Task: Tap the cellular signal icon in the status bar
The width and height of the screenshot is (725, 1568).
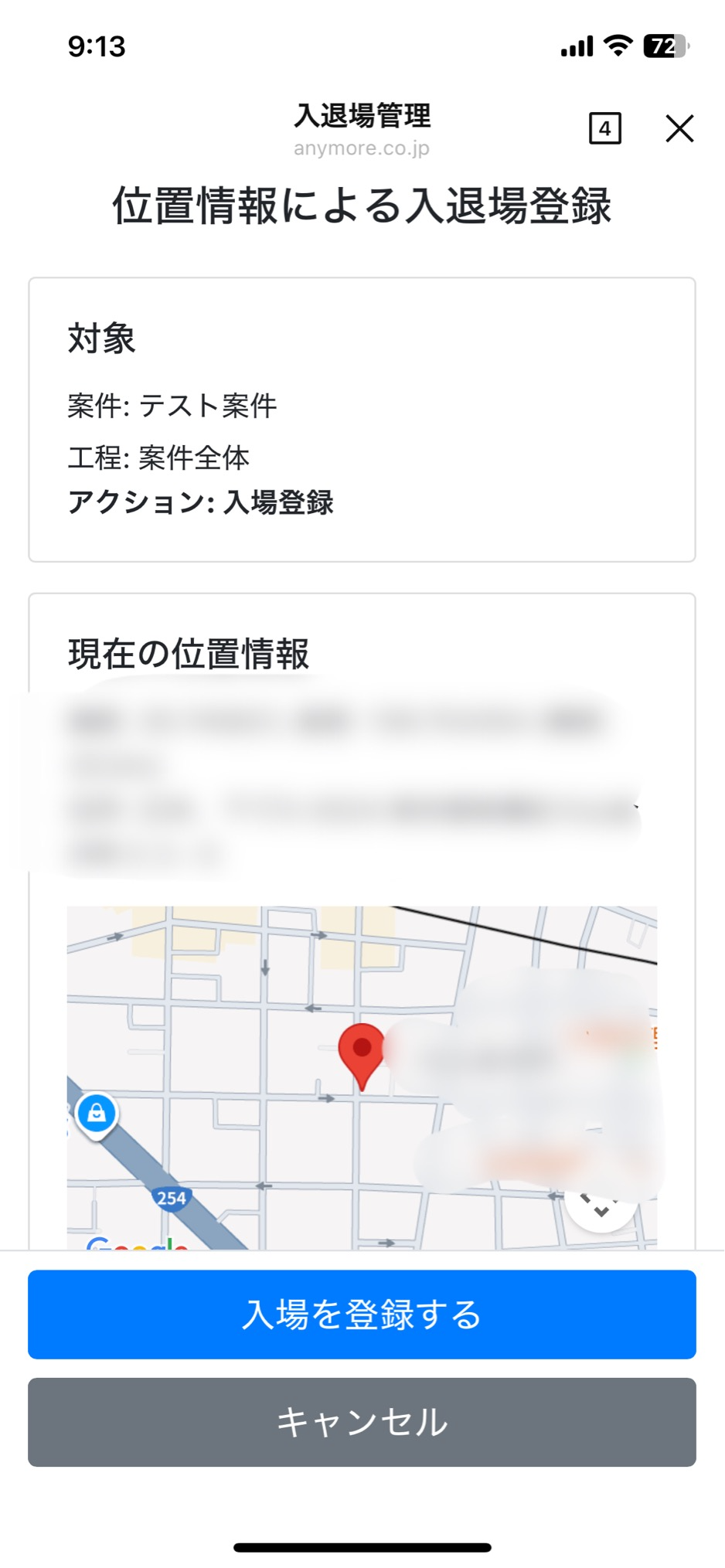Action: (576, 46)
